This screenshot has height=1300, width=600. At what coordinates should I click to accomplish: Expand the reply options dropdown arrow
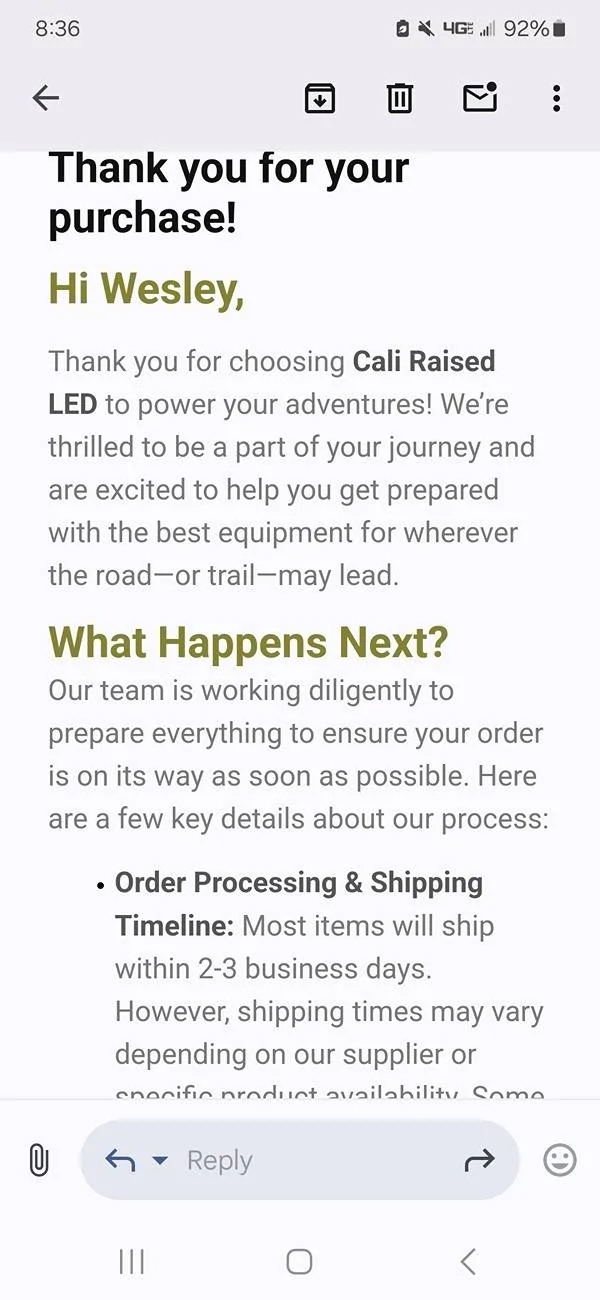click(160, 1160)
